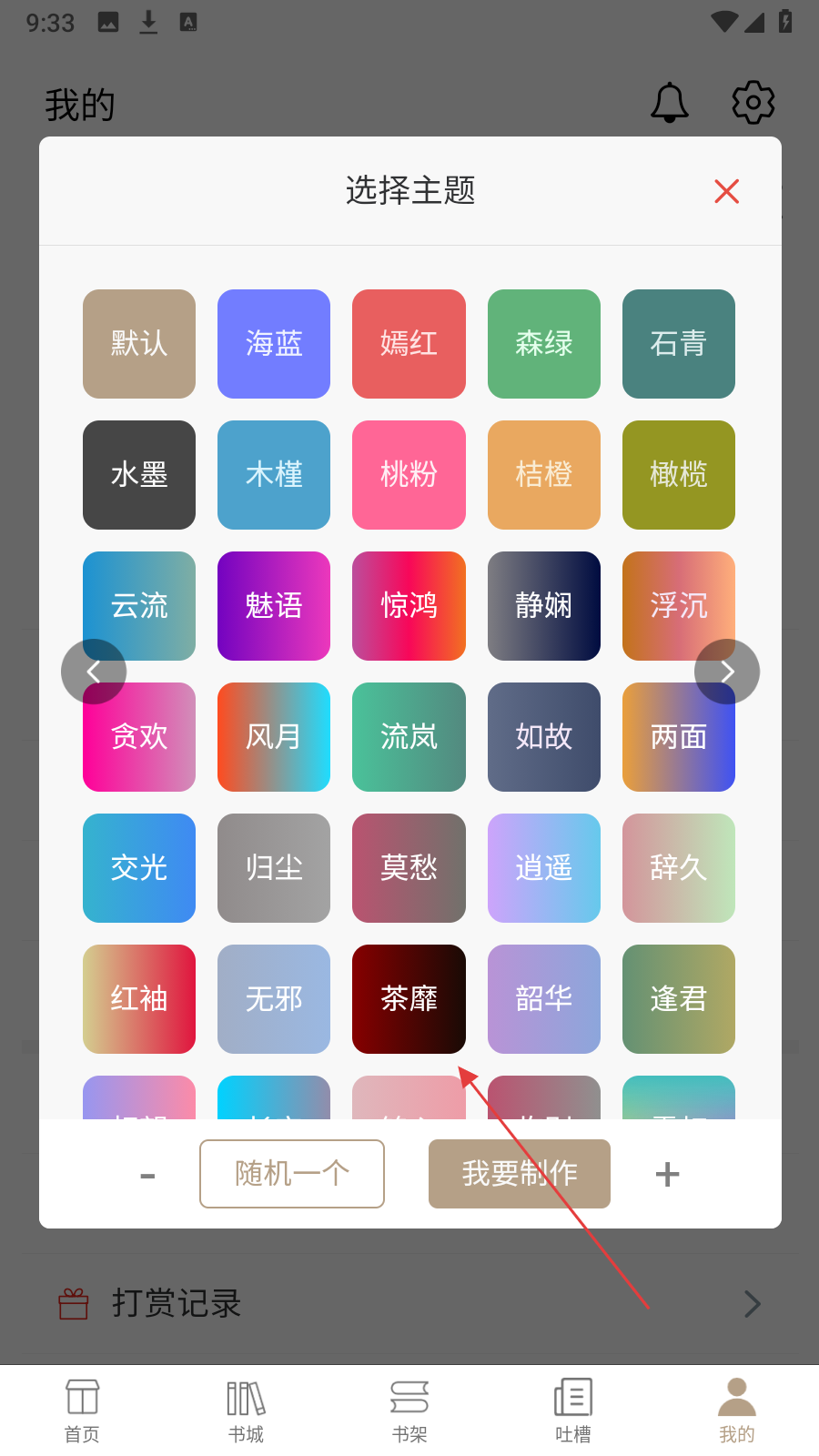Tap the minus stepper button
The width and height of the screenshot is (819, 1456).
pos(147,1176)
